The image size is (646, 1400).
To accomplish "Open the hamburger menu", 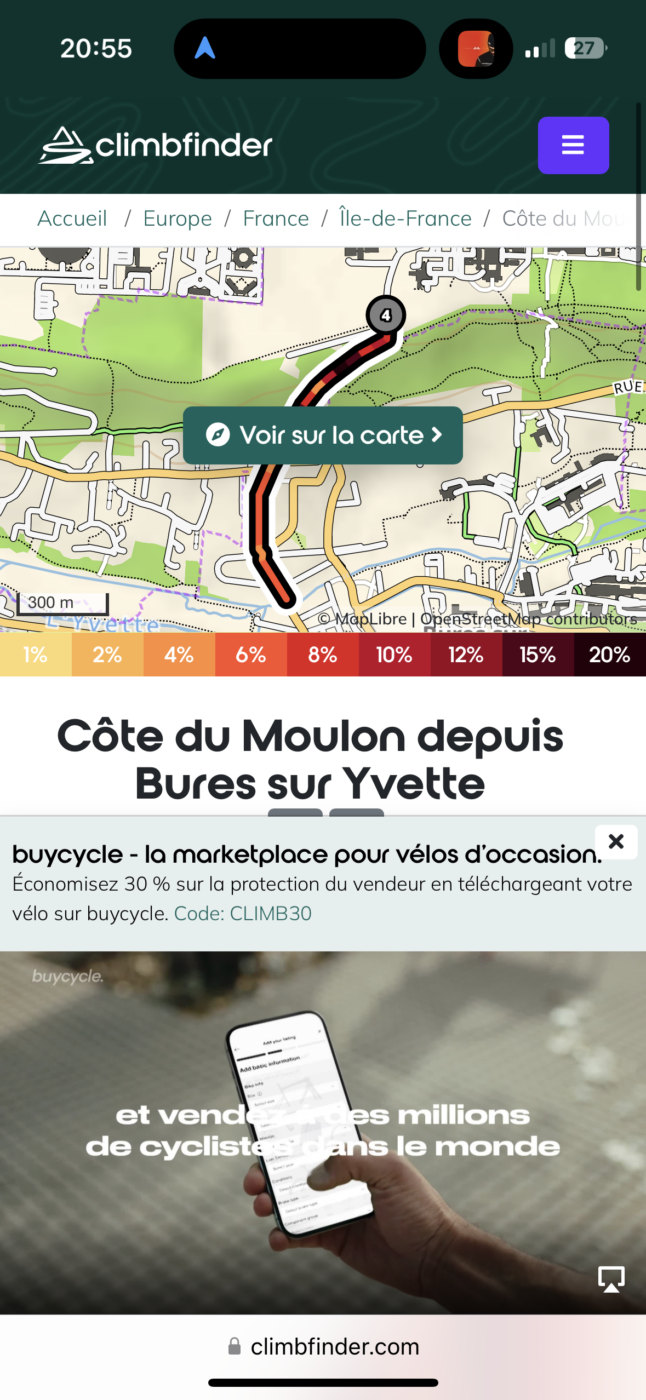I will (573, 146).
